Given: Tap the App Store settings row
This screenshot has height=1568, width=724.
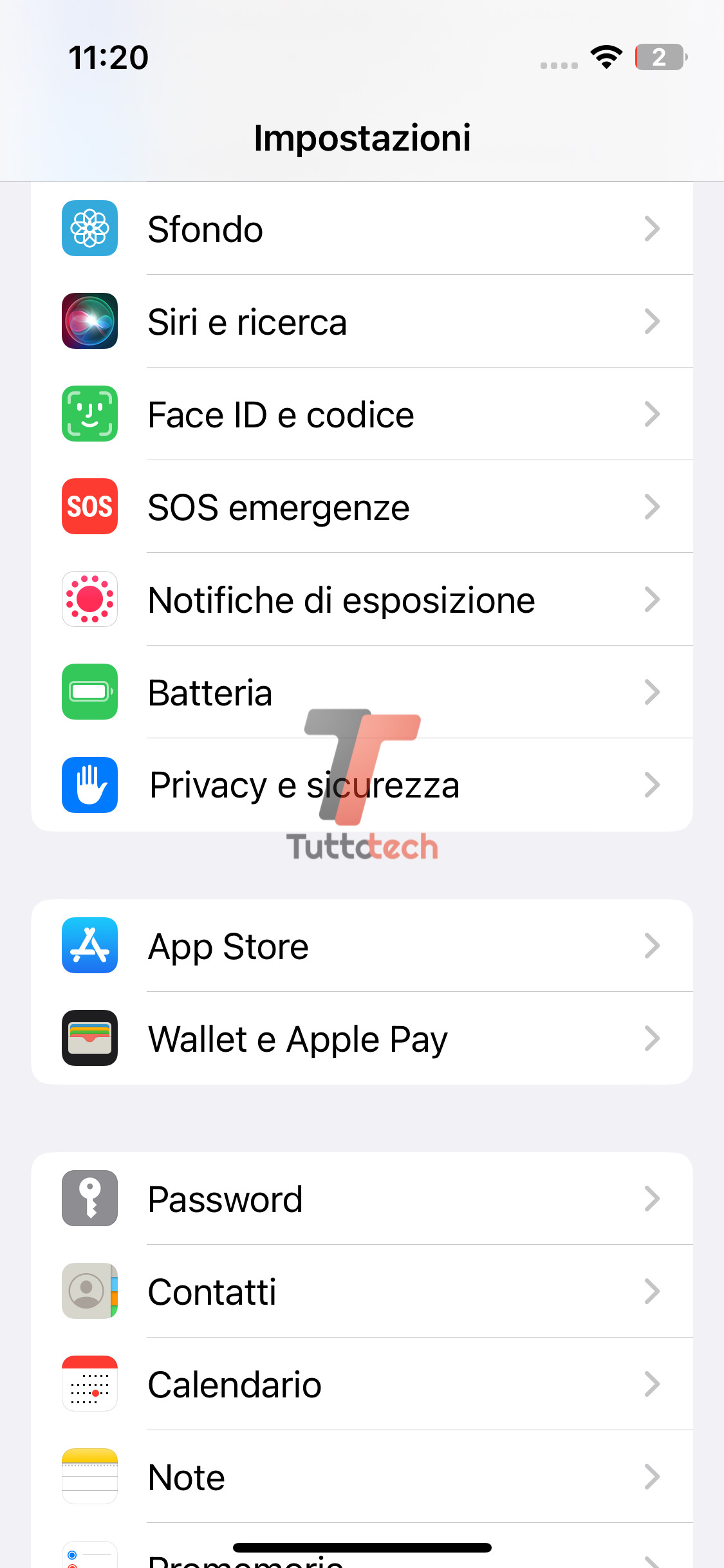Looking at the screenshot, I should [x=362, y=946].
